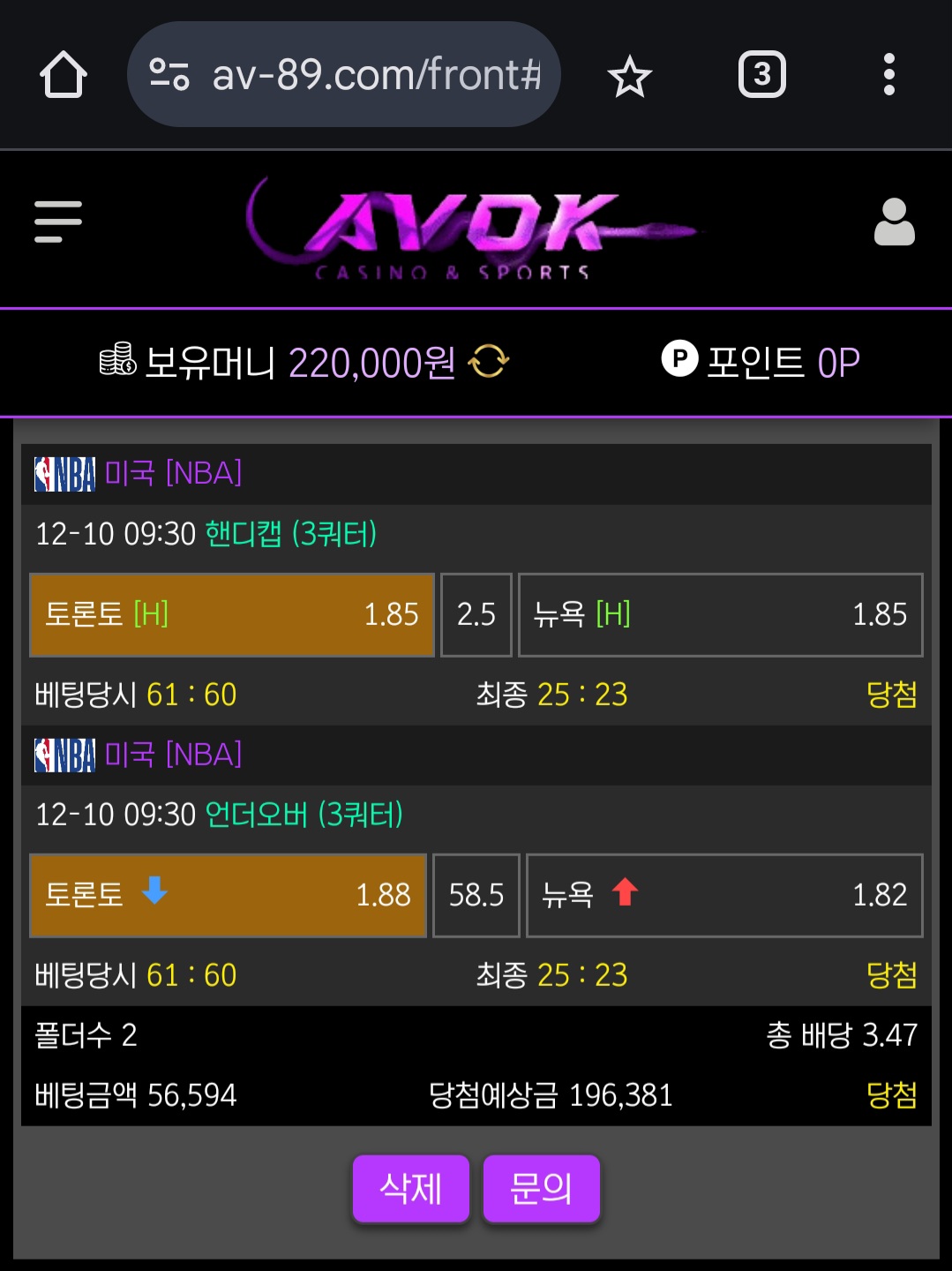The width and height of the screenshot is (952, 1271).
Task: Tap the 삭제 button
Action: 410,1188
